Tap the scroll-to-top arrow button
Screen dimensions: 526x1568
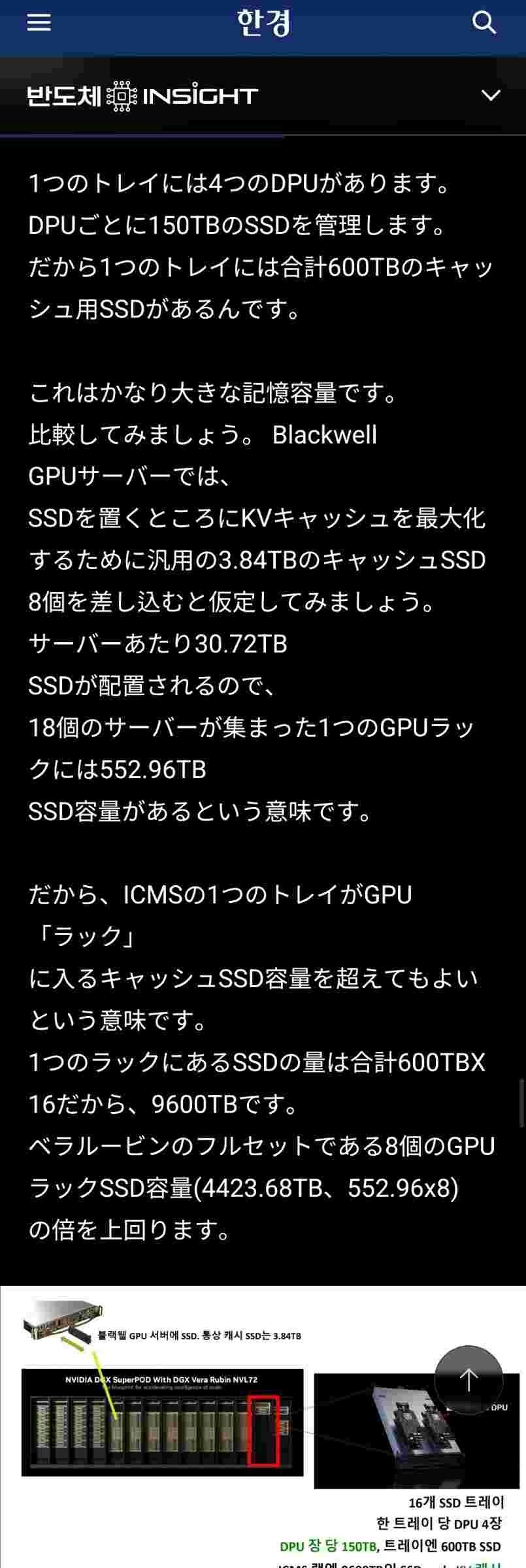point(468,1380)
